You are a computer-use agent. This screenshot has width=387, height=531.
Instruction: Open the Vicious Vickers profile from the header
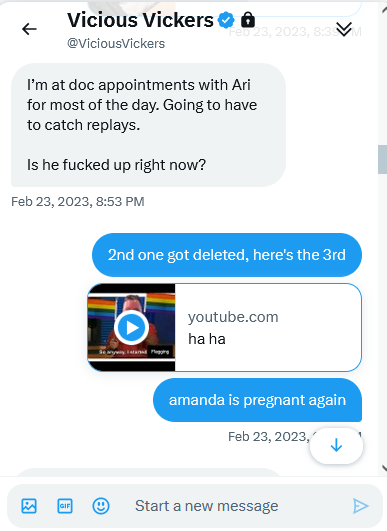(141, 21)
